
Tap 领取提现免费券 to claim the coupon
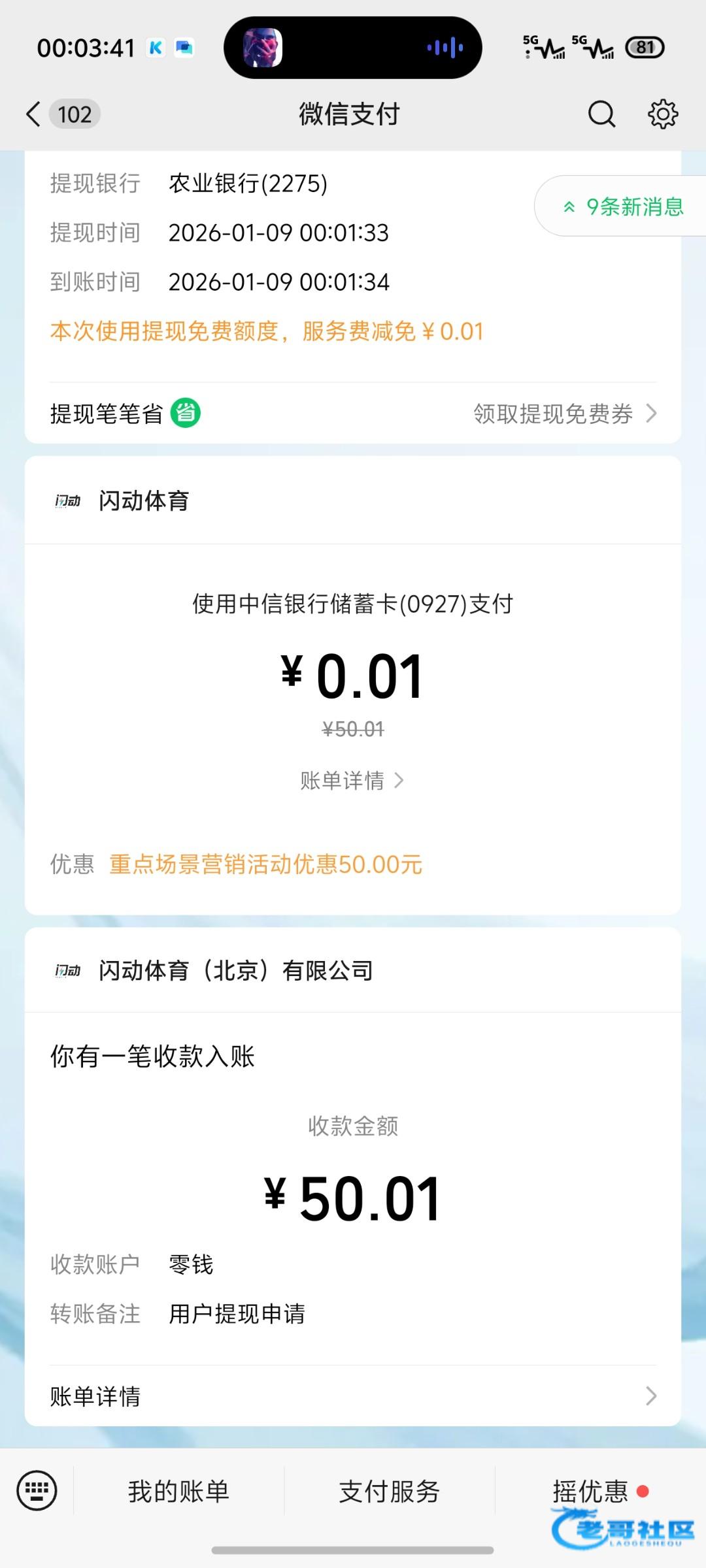(x=563, y=414)
